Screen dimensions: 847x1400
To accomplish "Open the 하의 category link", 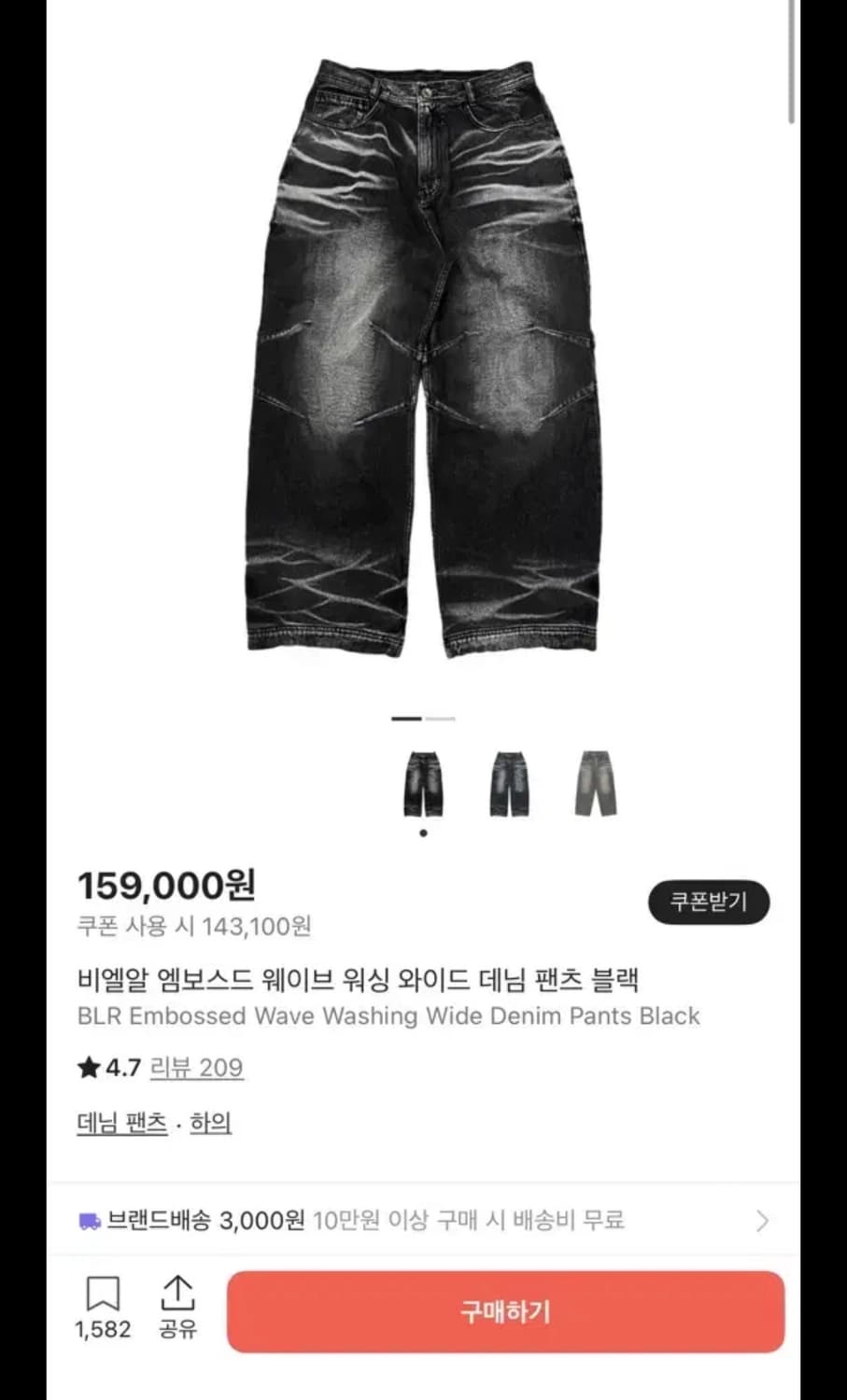I will point(209,1123).
